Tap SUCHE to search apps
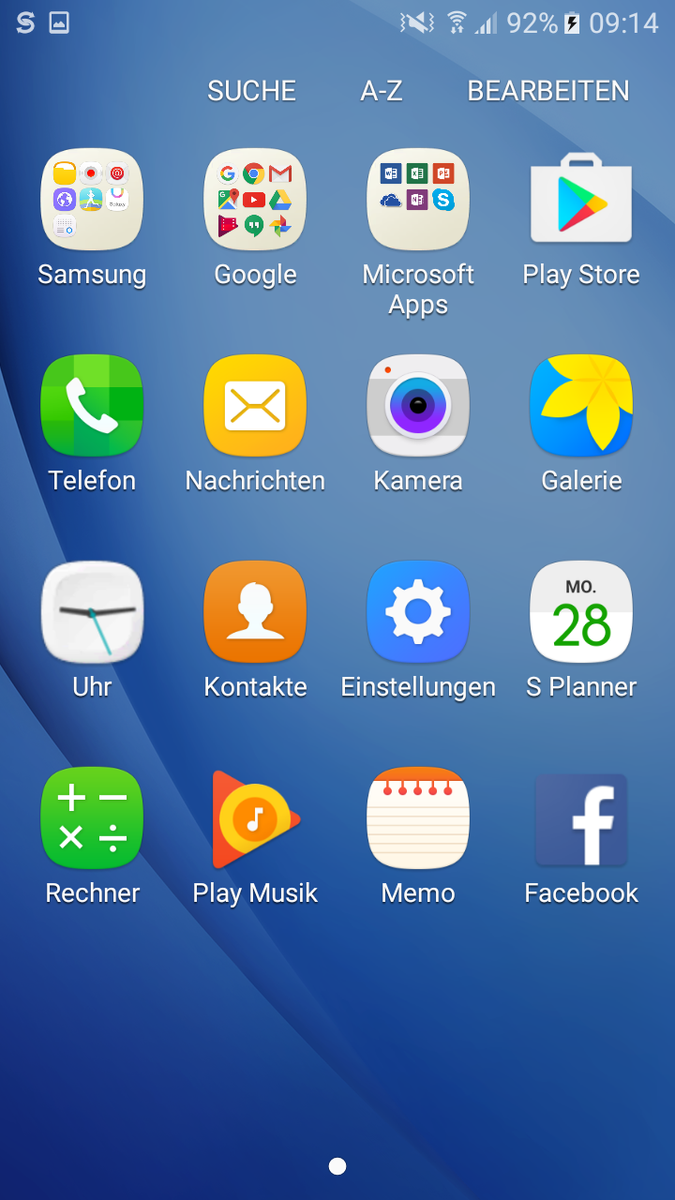This screenshot has height=1200, width=675. point(251,91)
